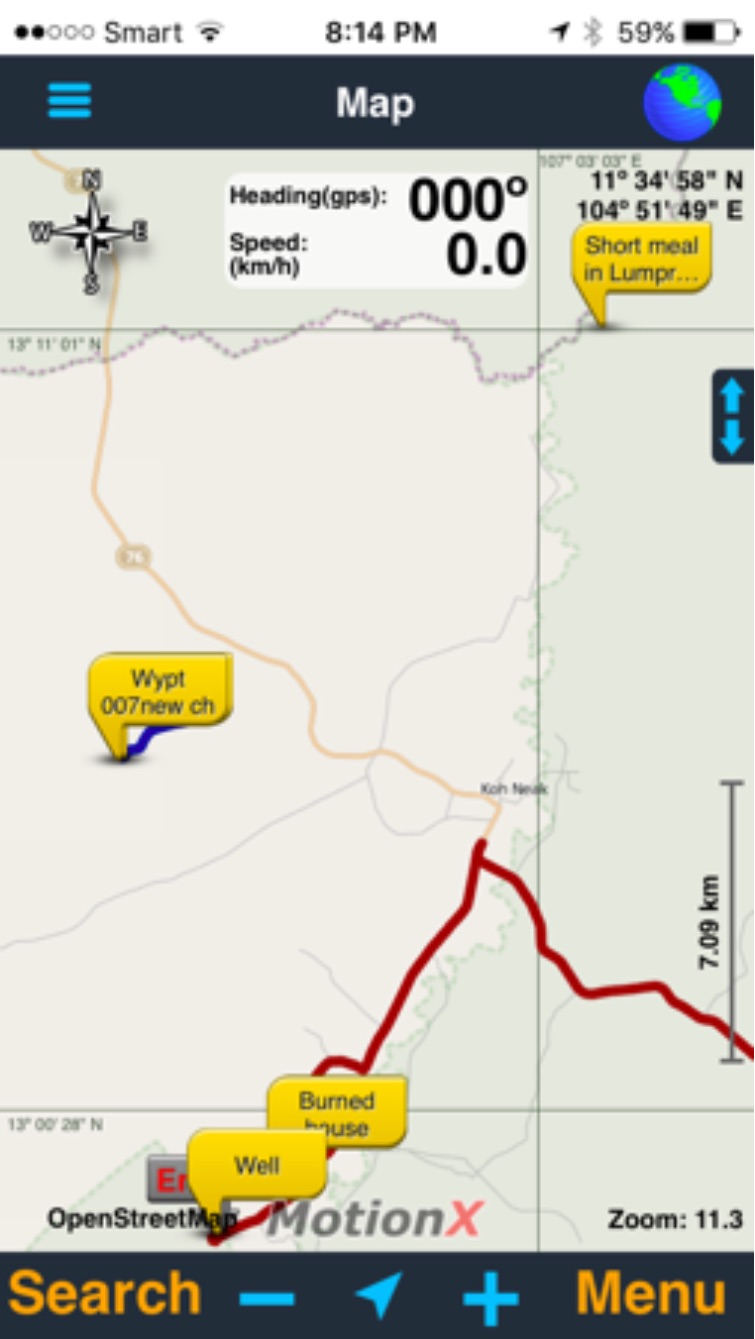Open Menu in the bottom toolbar

click(651, 1294)
